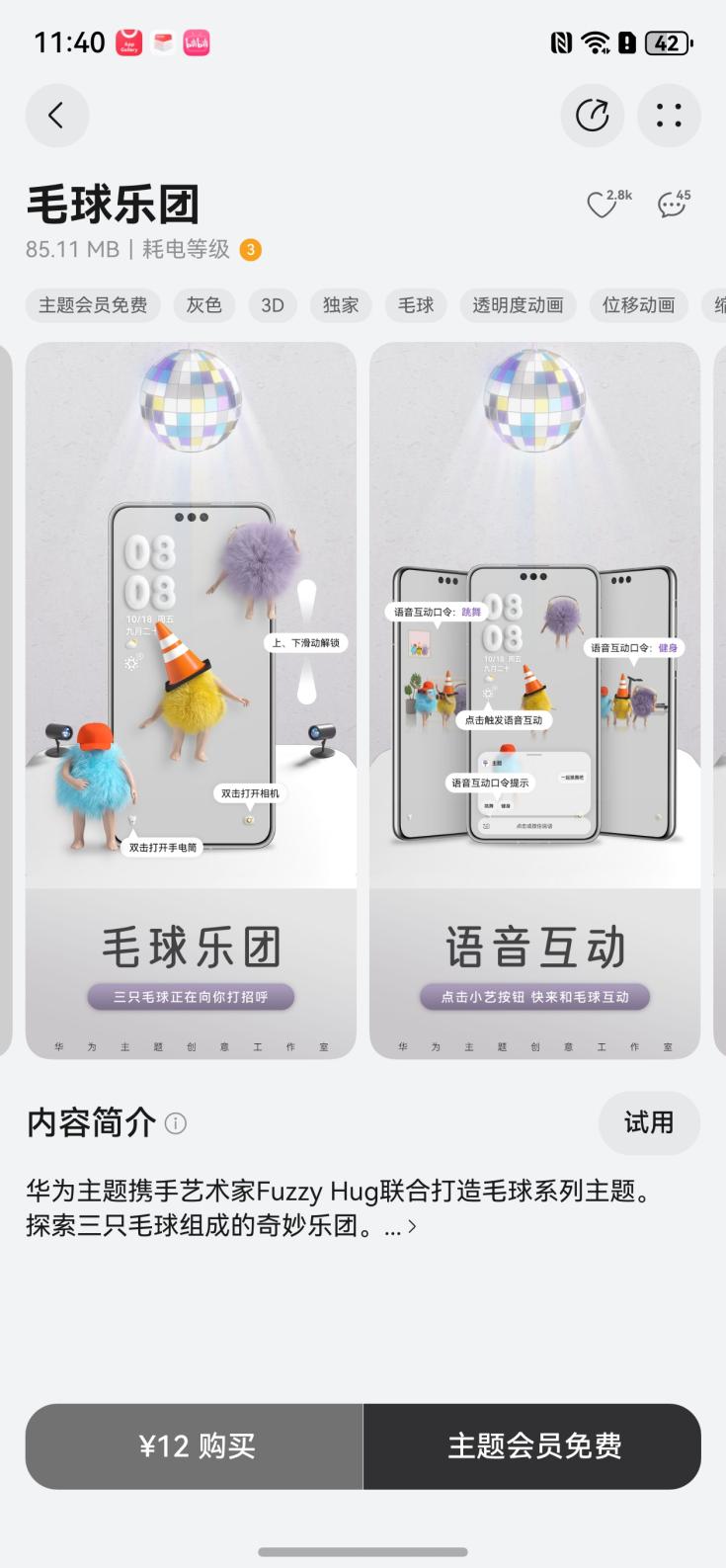This screenshot has width=726, height=1568.
Task: Go back using the back arrow
Action: tap(57, 116)
